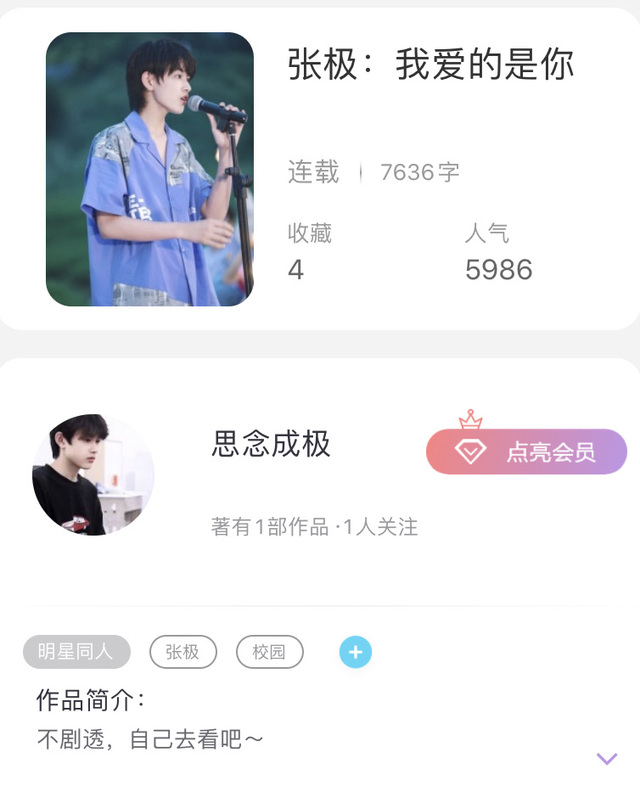Add a new tag with the plus icon
Image resolution: width=640 pixels, height=797 pixels.
[355, 652]
